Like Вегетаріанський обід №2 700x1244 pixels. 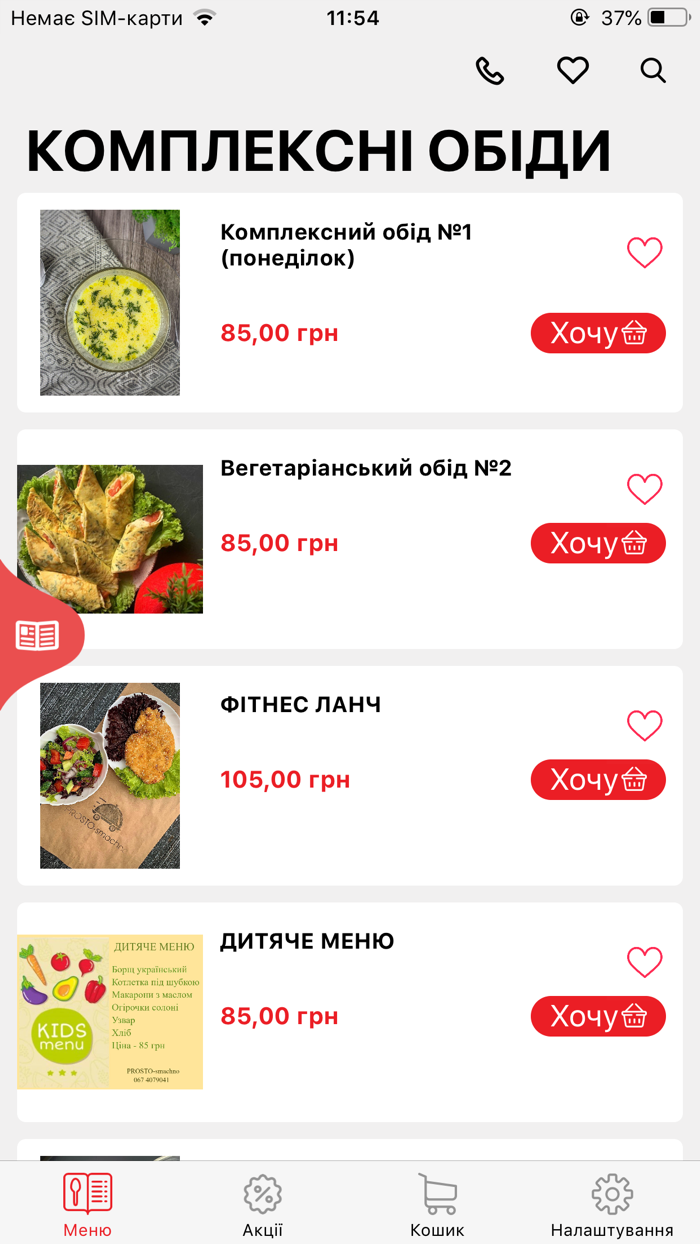(644, 489)
